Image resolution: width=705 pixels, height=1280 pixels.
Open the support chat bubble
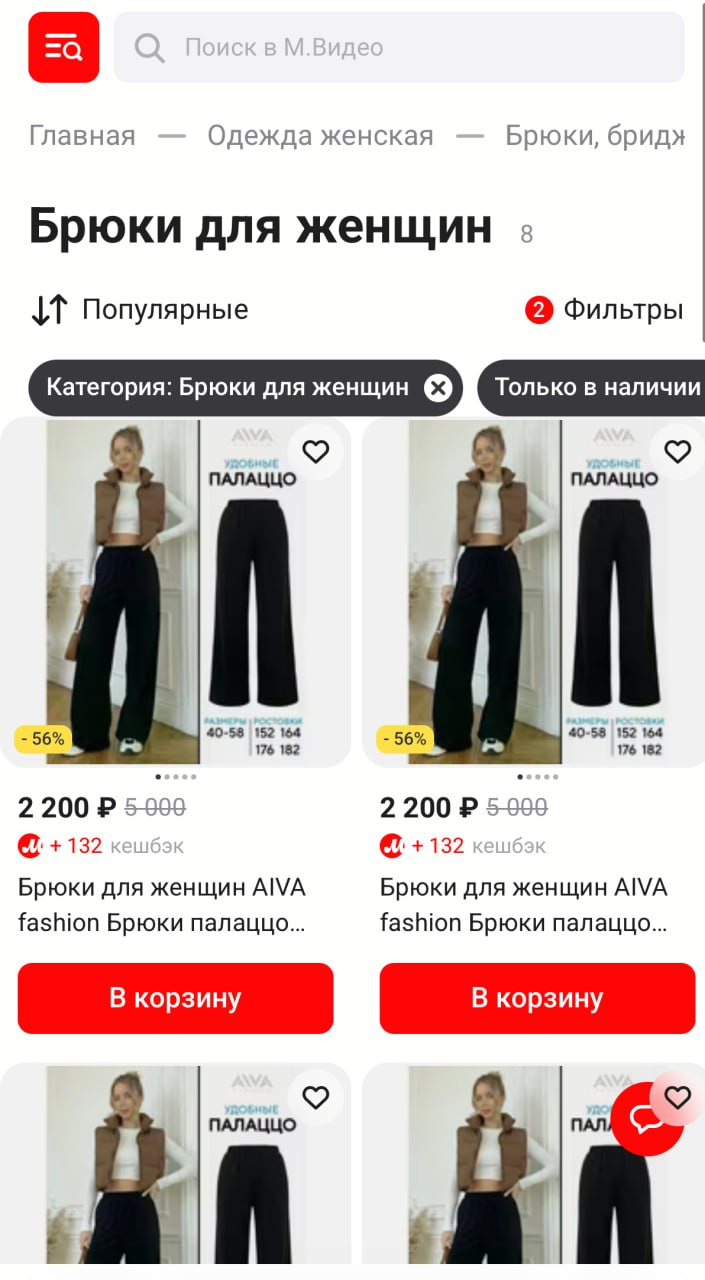(647, 1119)
